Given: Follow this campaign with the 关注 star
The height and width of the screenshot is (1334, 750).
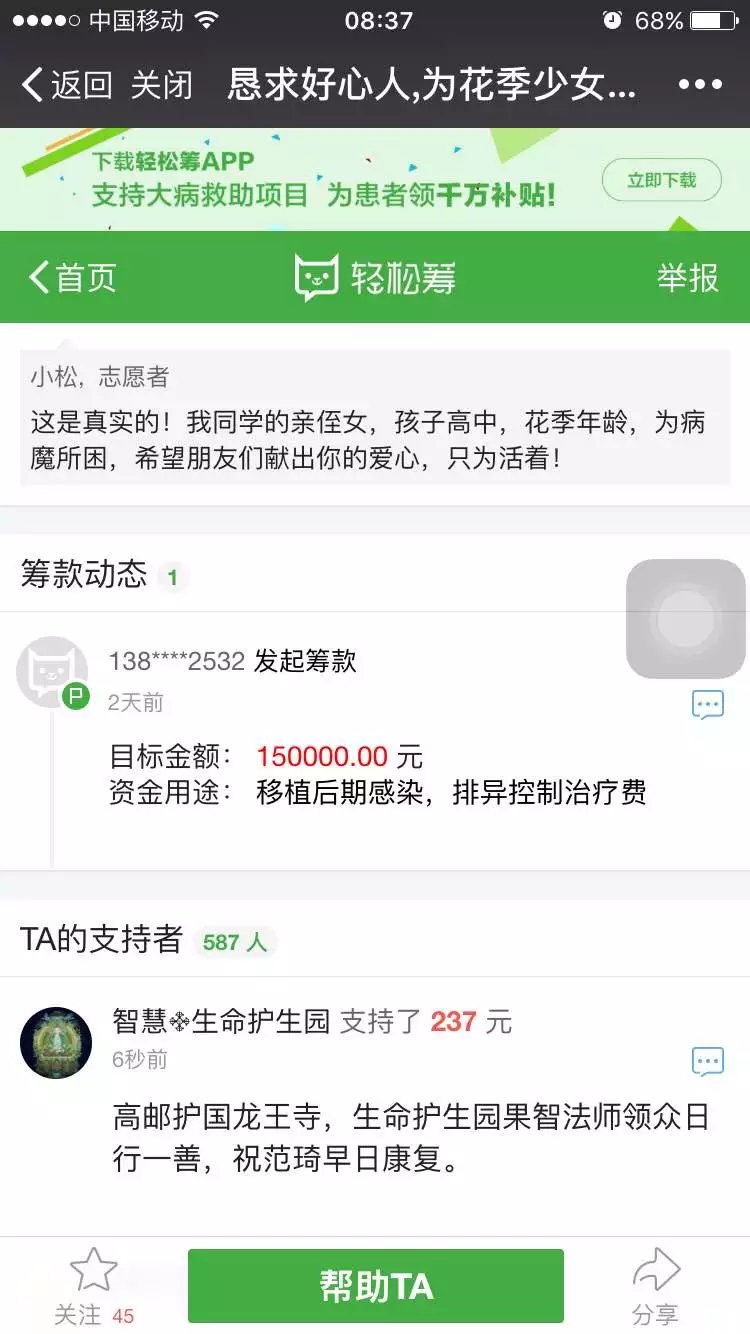Looking at the screenshot, I should [93, 1285].
